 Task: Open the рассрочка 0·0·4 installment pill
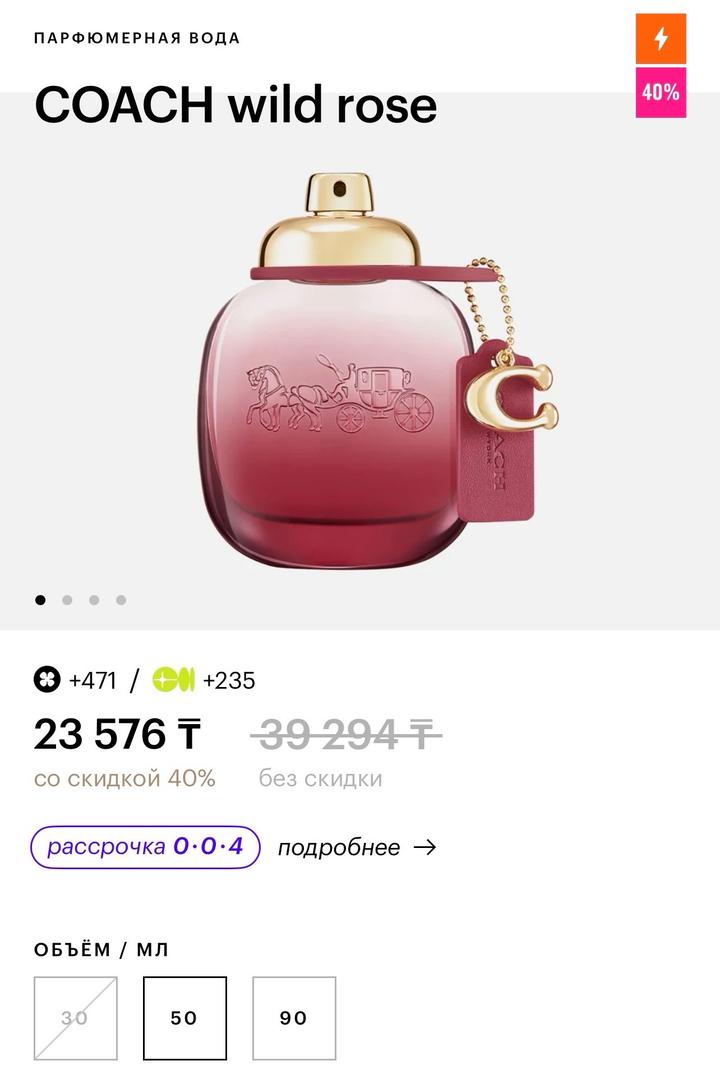(x=145, y=847)
